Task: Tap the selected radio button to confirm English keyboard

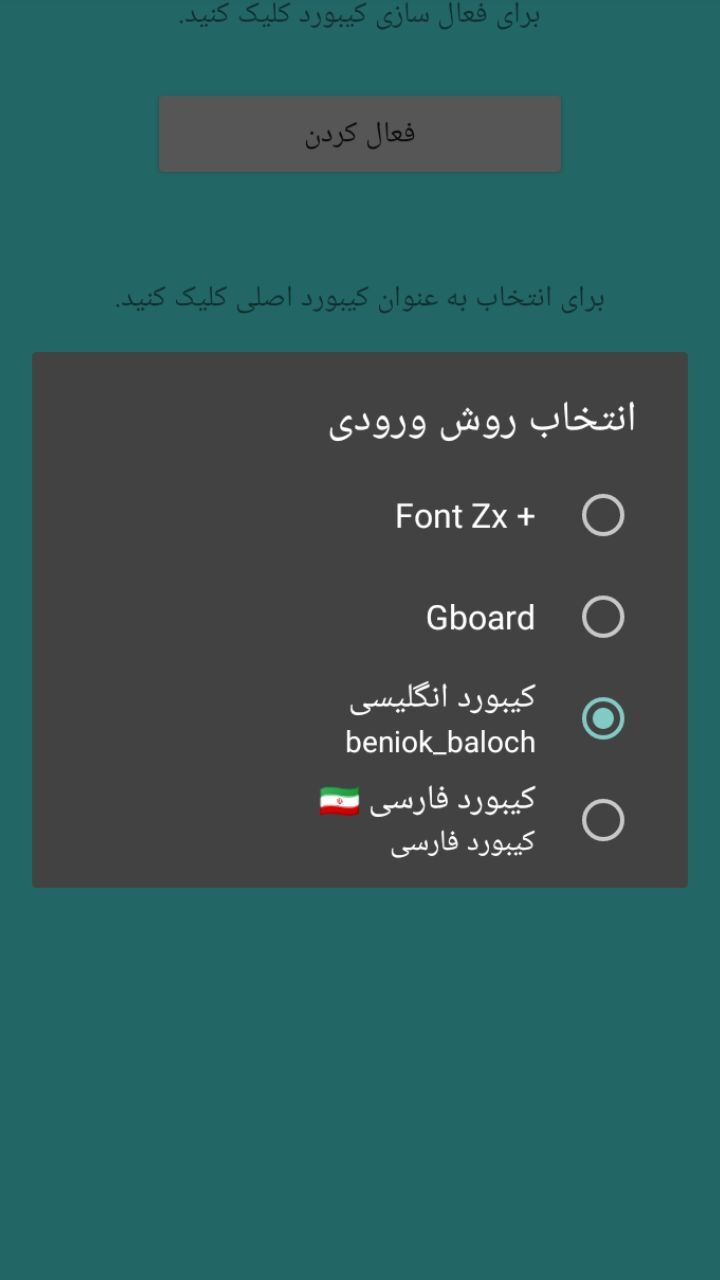Action: click(x=602, y=717)
